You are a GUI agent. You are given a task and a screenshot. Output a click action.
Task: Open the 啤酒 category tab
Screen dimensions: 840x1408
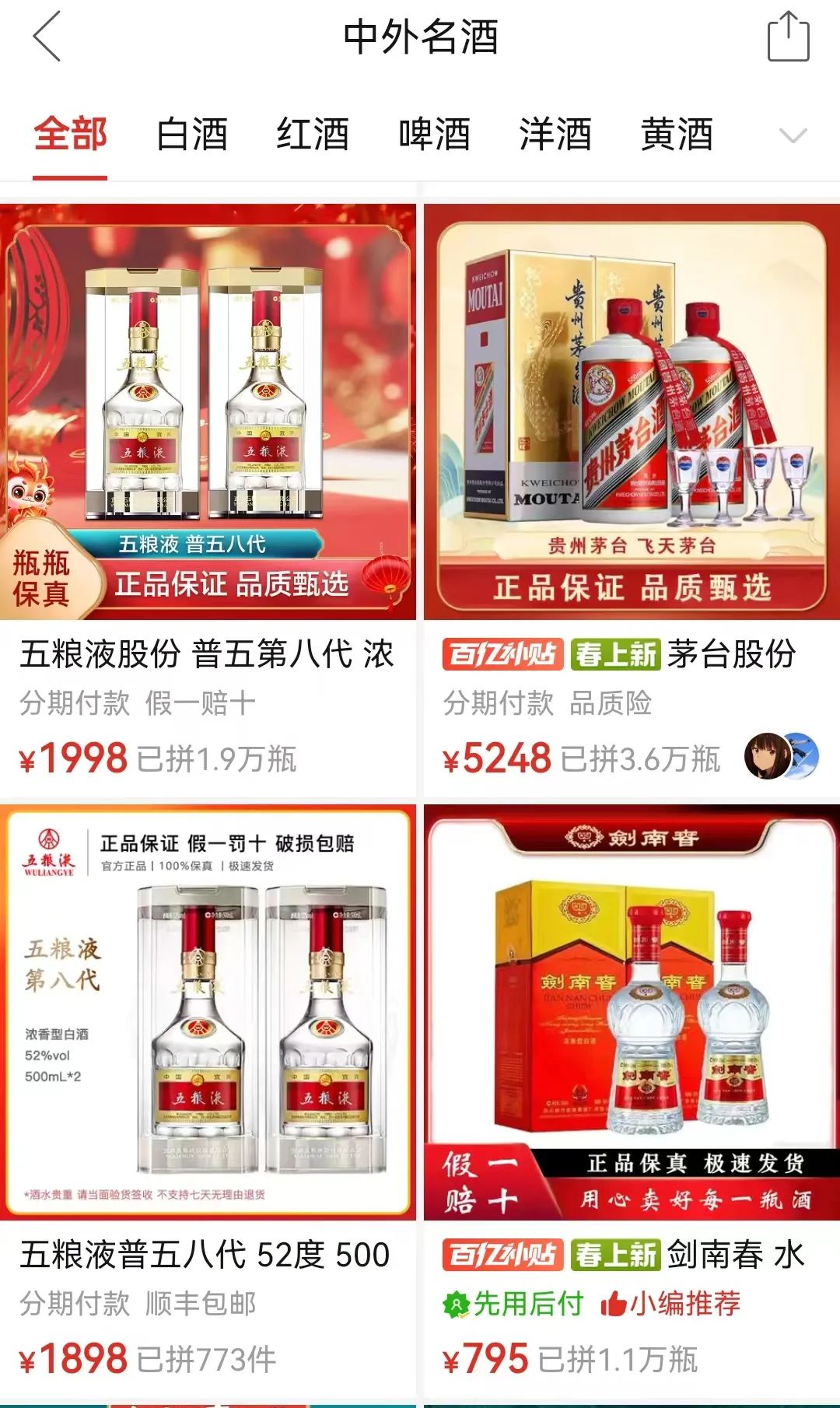(x=434, y=134)
